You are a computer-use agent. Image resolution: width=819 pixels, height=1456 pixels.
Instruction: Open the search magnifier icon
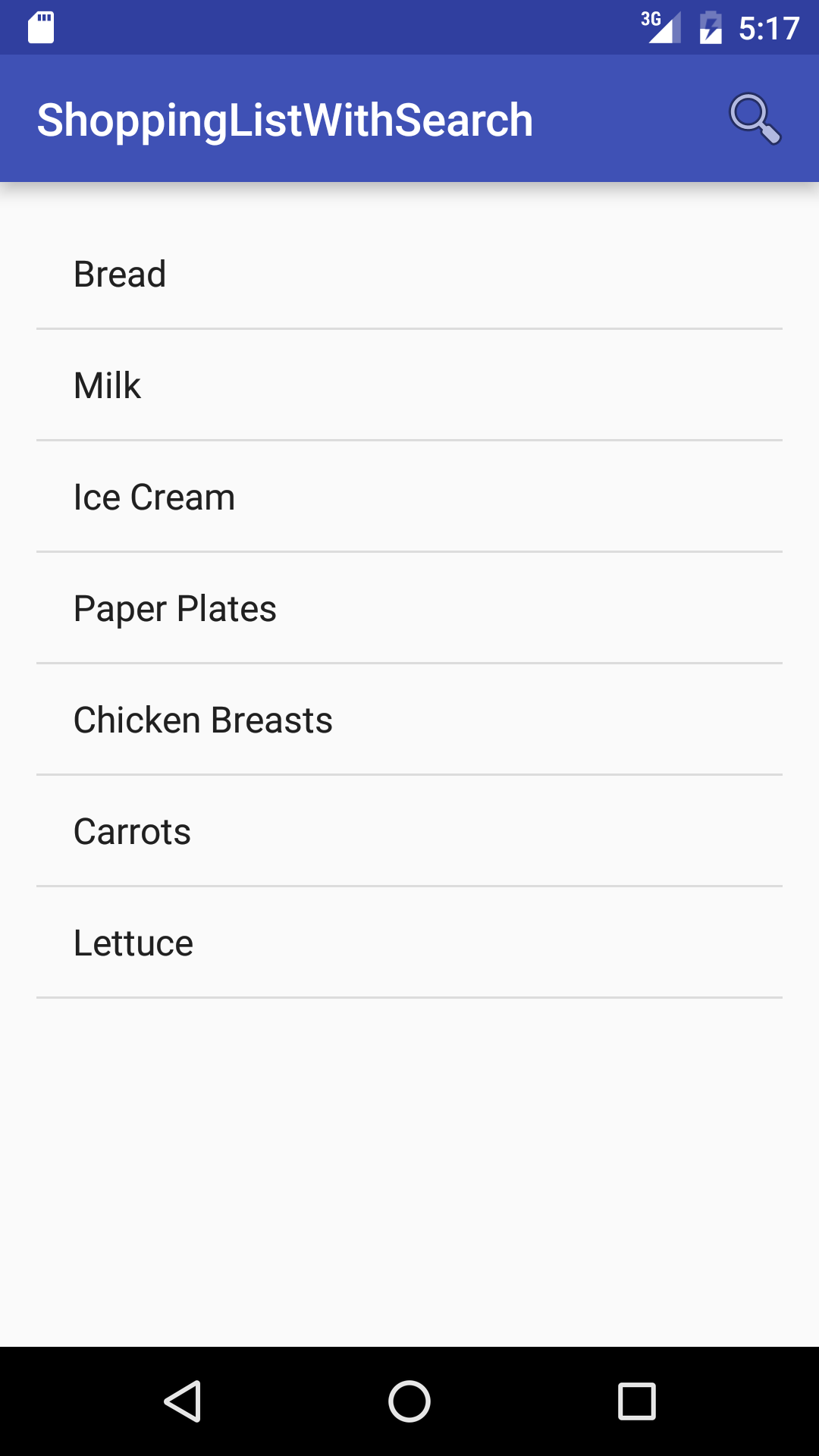(x=755, y=119)
